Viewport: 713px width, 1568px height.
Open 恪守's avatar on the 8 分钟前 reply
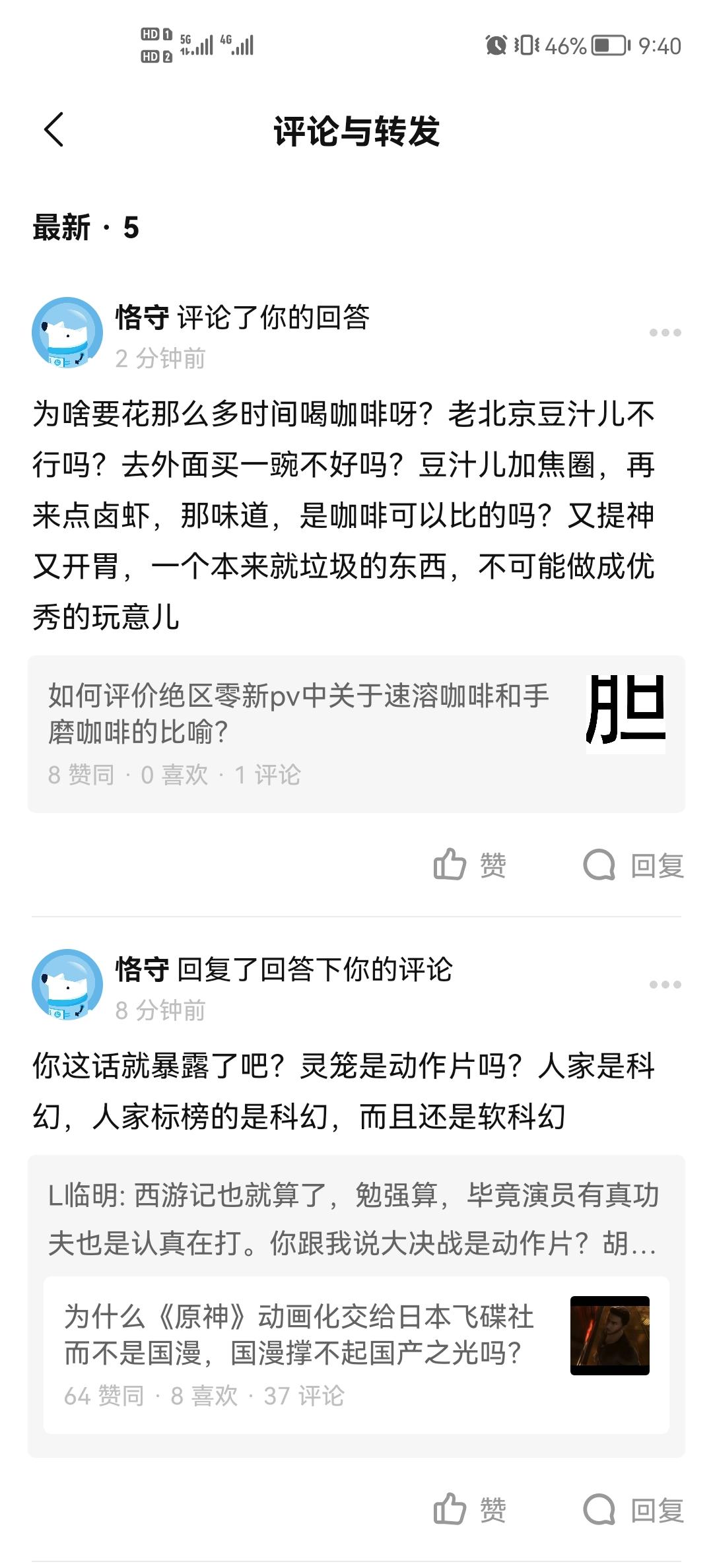[x=67, y=985]
